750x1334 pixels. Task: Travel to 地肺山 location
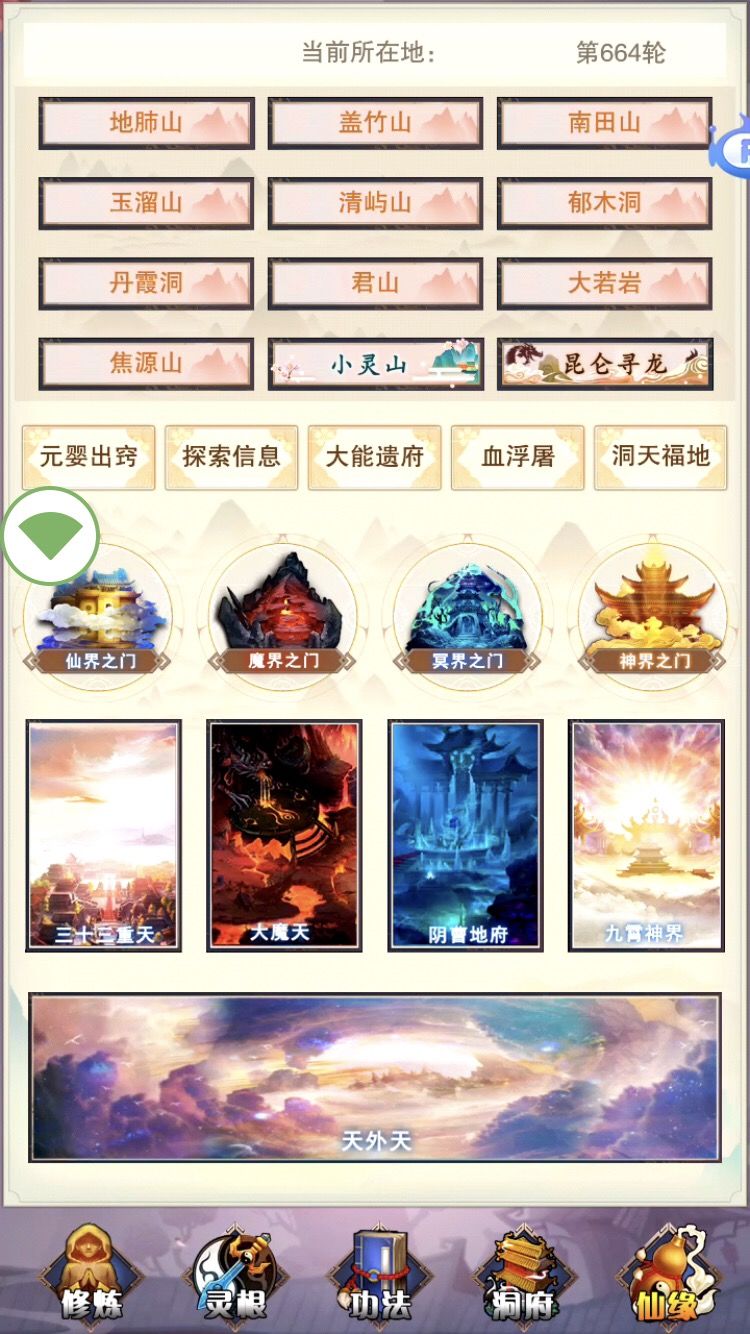click(146, 123)
